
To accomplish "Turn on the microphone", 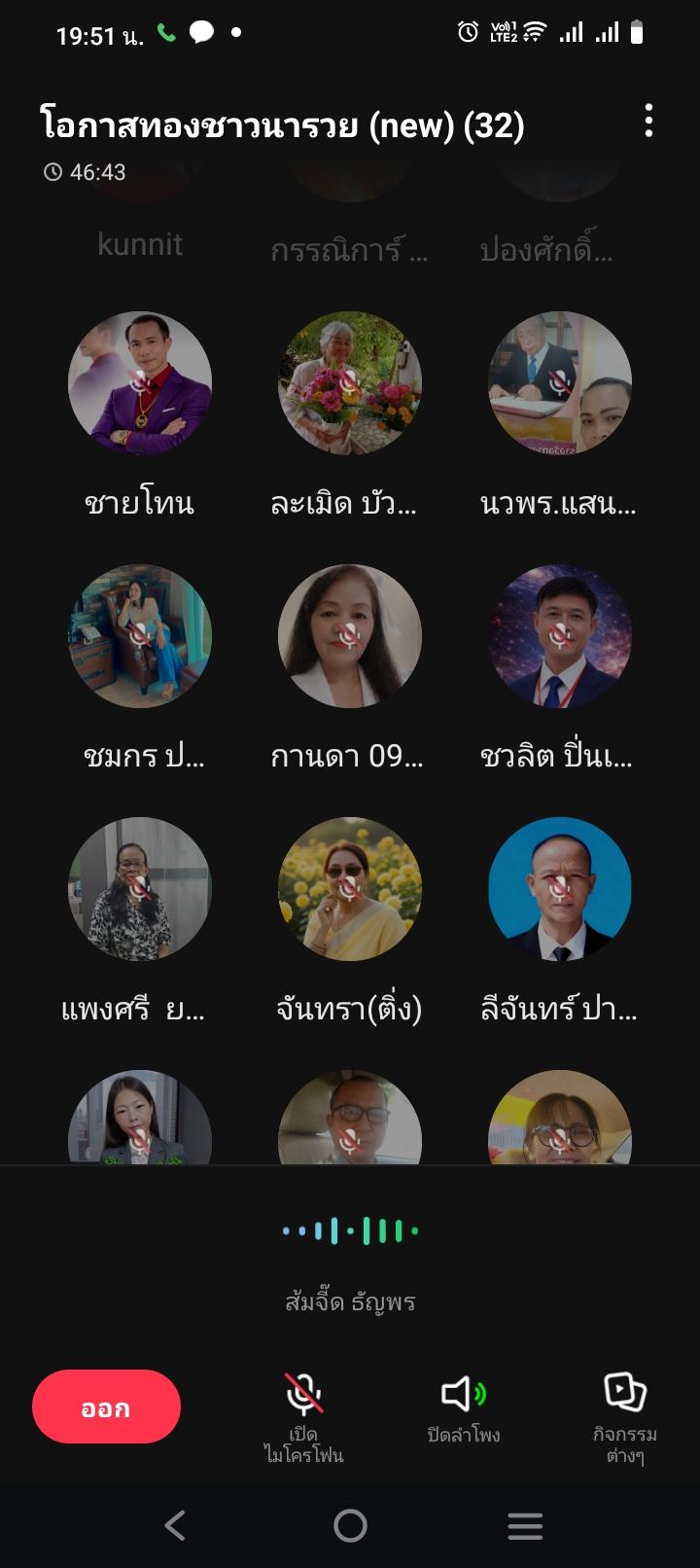I will point(303,1416).
